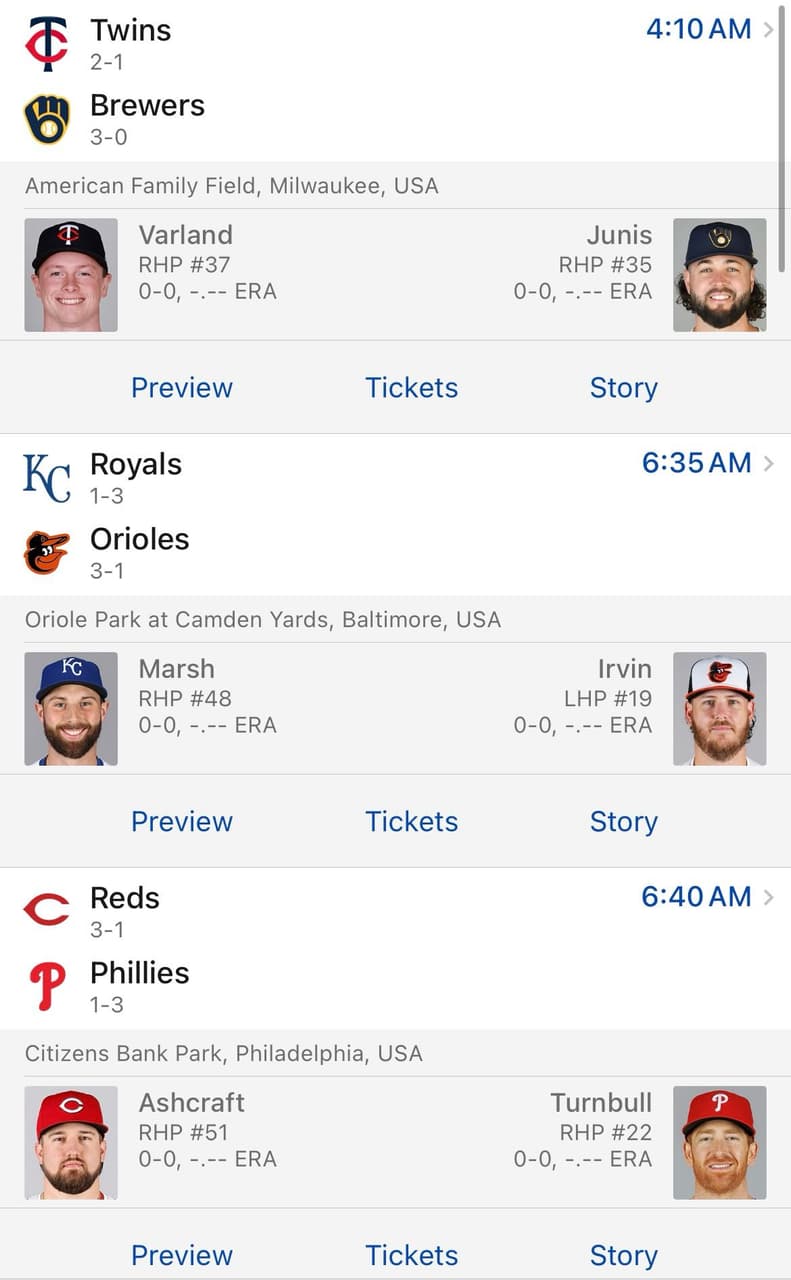Open Tickets for the Reds-Phillies game
791x1280 pixels.
point(411,1256)
